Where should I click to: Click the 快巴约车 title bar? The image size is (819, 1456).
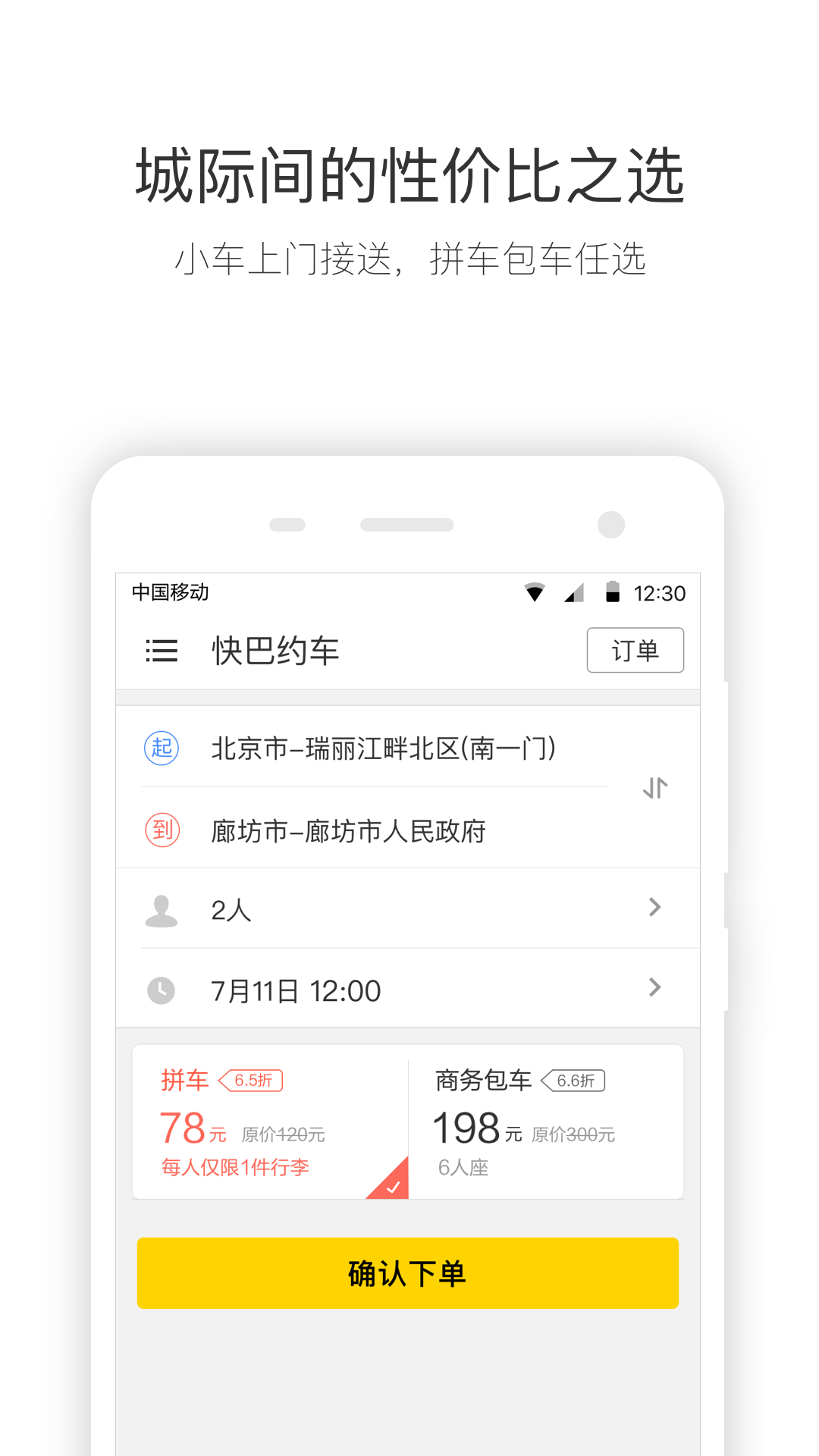click(x=276, y=650)
